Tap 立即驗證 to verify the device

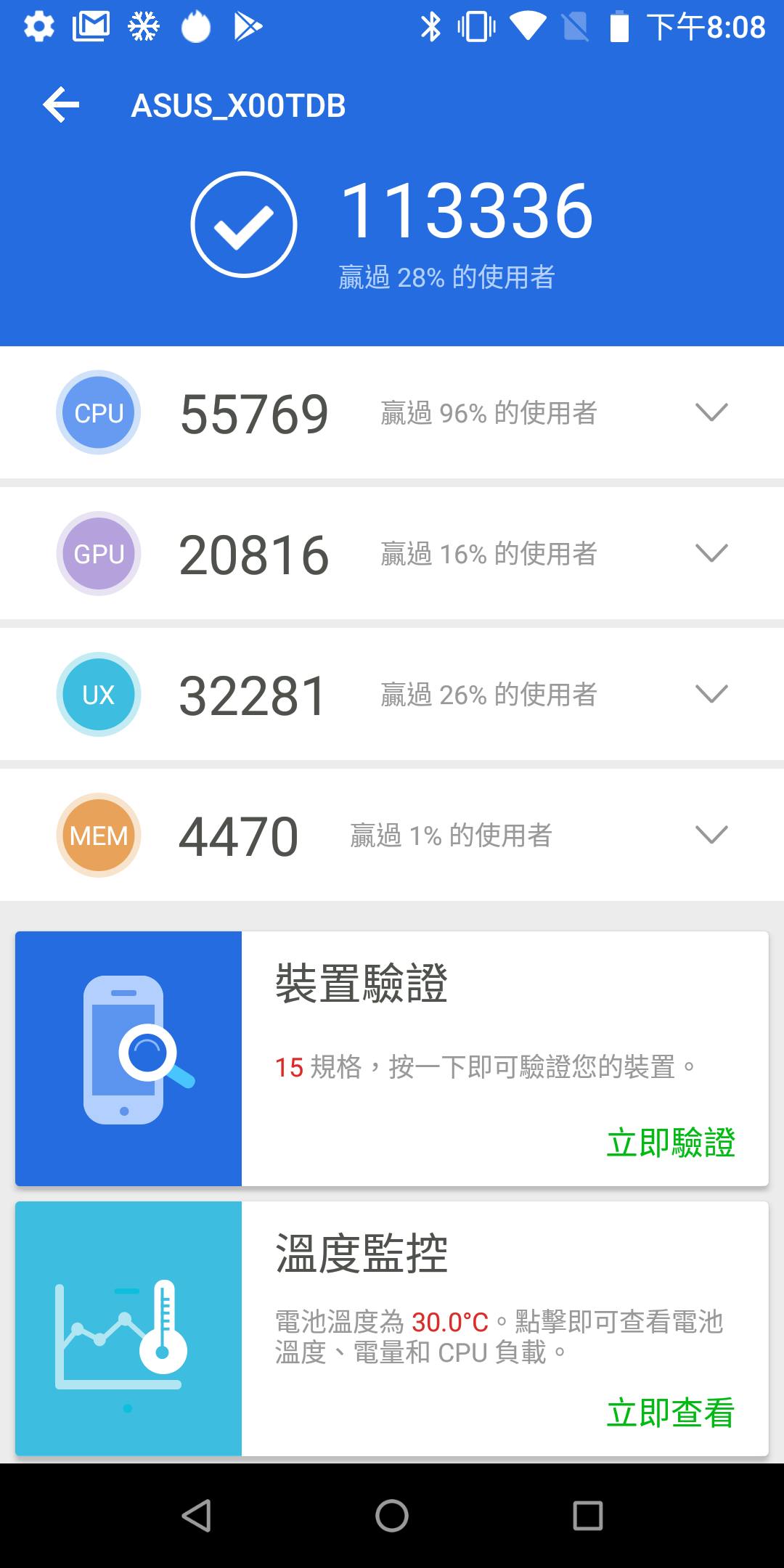click(x=671, y=1143)
